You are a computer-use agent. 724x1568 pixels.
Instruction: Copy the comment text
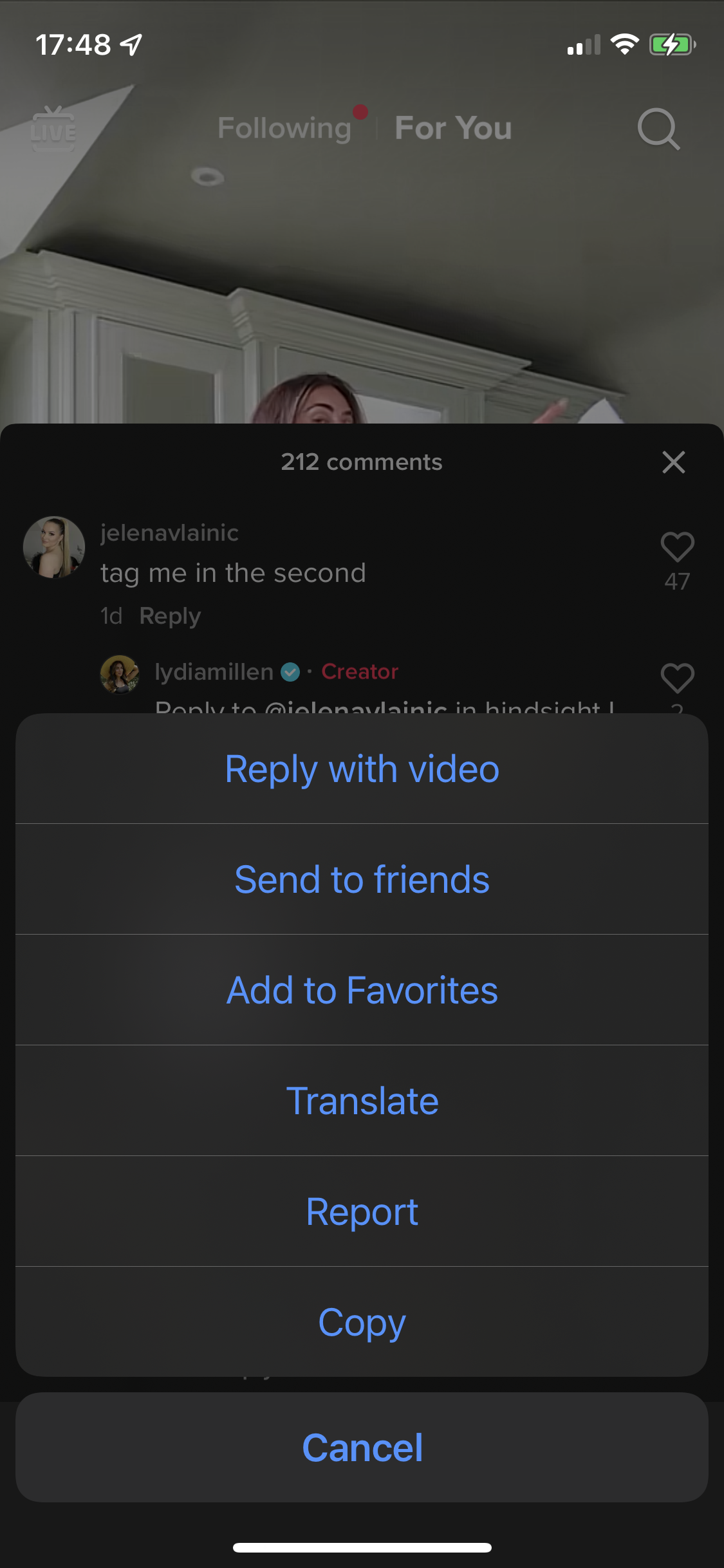(362, 1323)
